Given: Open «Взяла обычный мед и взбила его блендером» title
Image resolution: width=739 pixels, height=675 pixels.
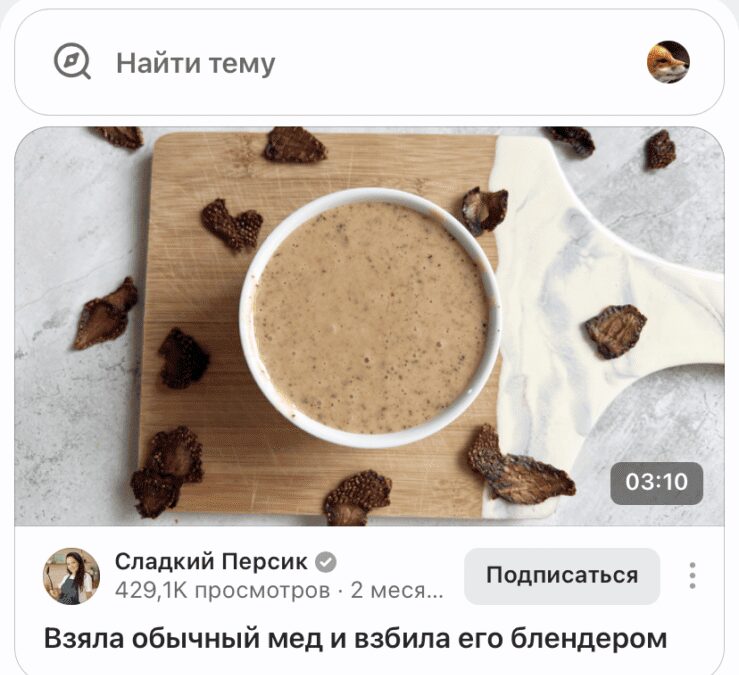Looking at the screenshot, I should [355, 637].
